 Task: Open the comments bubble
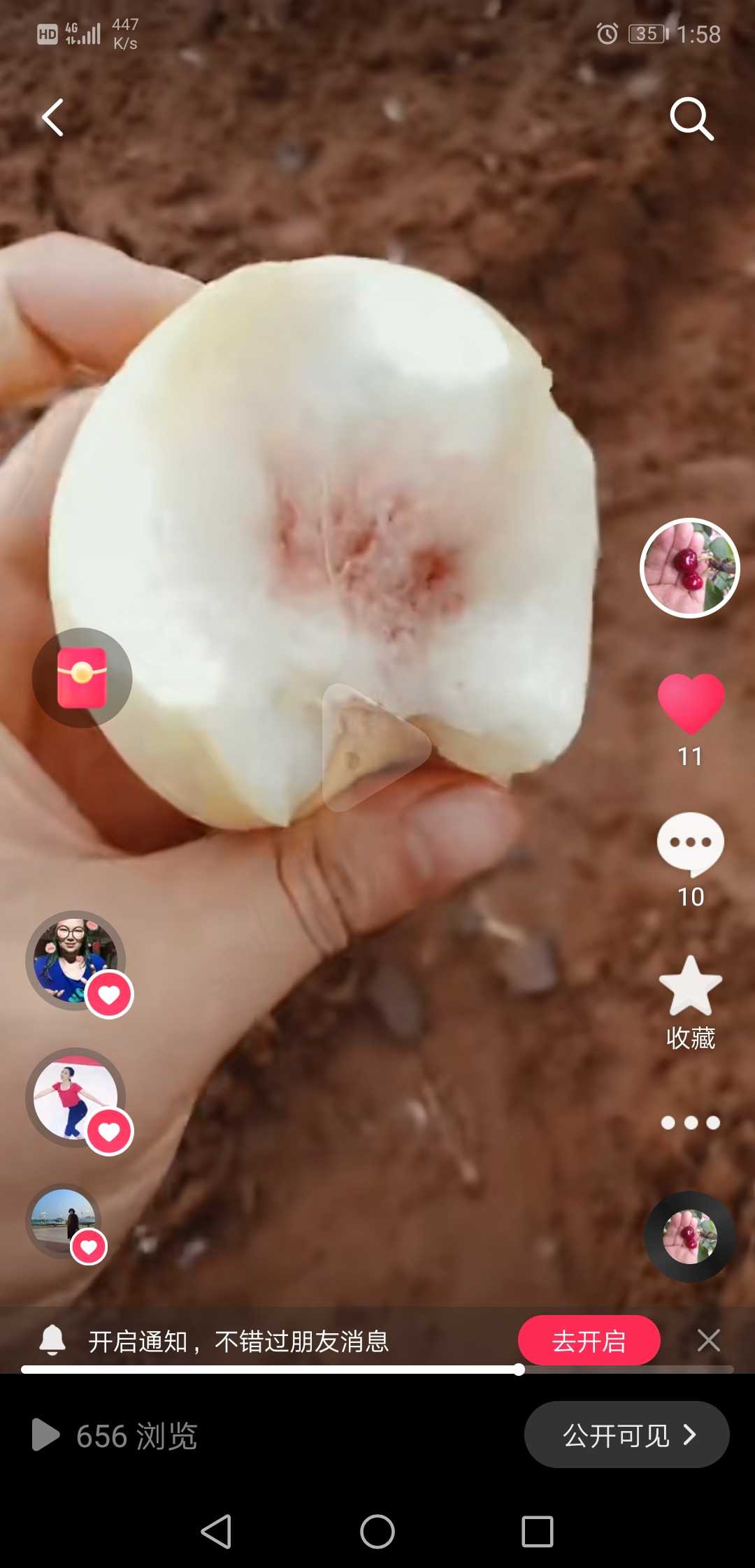click(691, 844)
